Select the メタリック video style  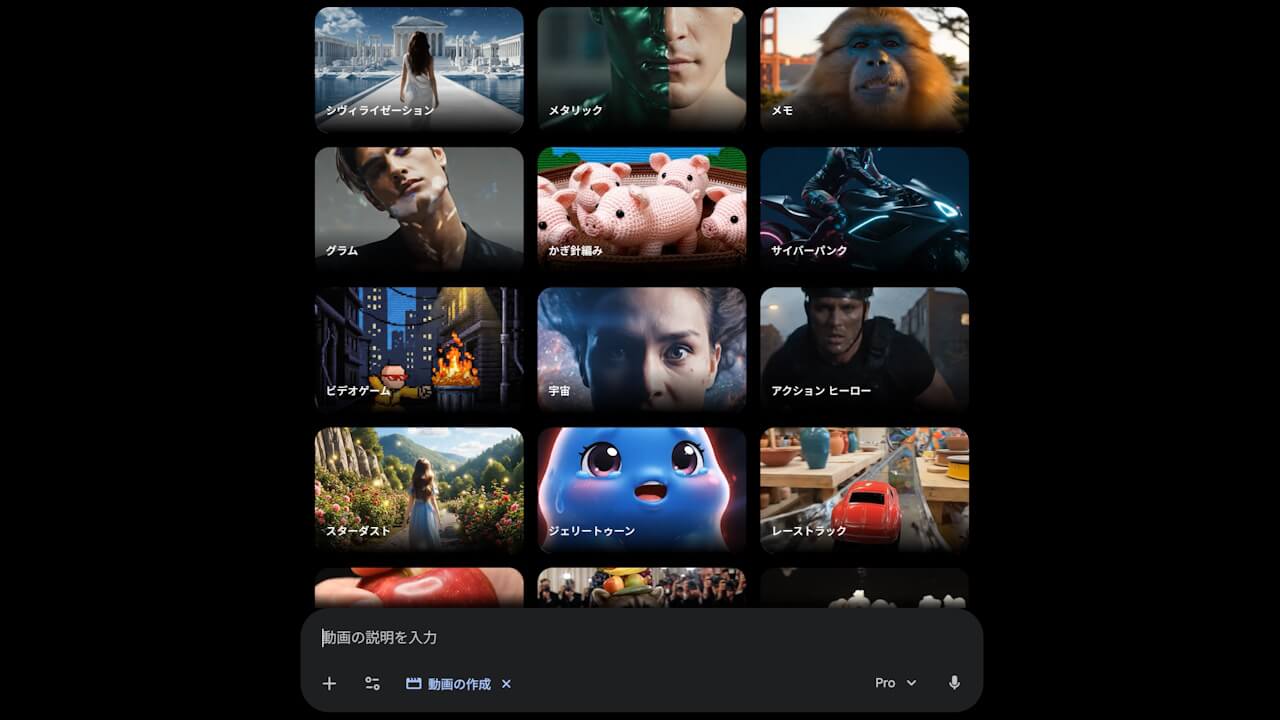pyautogui.click(x=641, y=70)
